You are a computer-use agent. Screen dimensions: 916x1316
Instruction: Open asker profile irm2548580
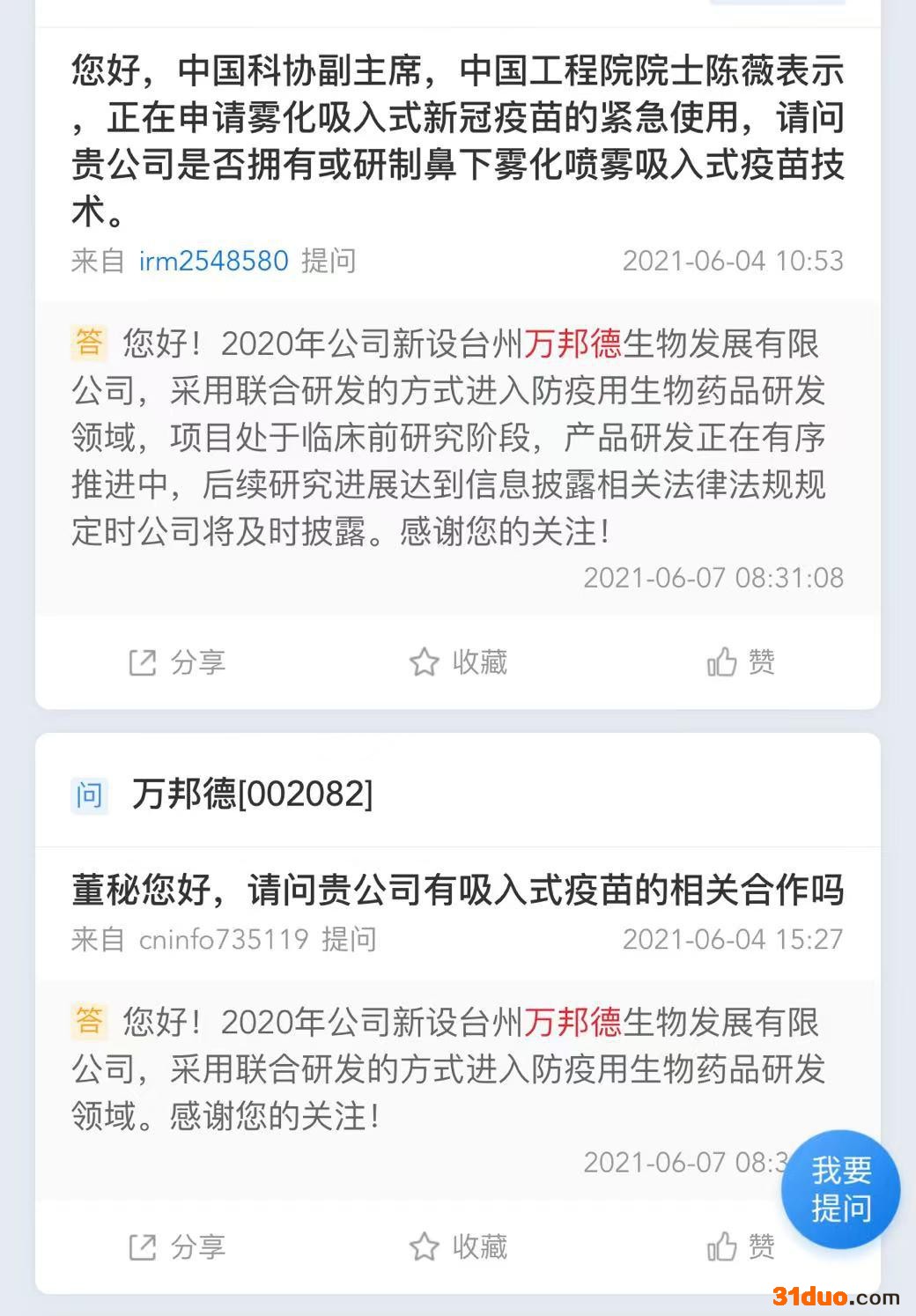pos(213,261)
